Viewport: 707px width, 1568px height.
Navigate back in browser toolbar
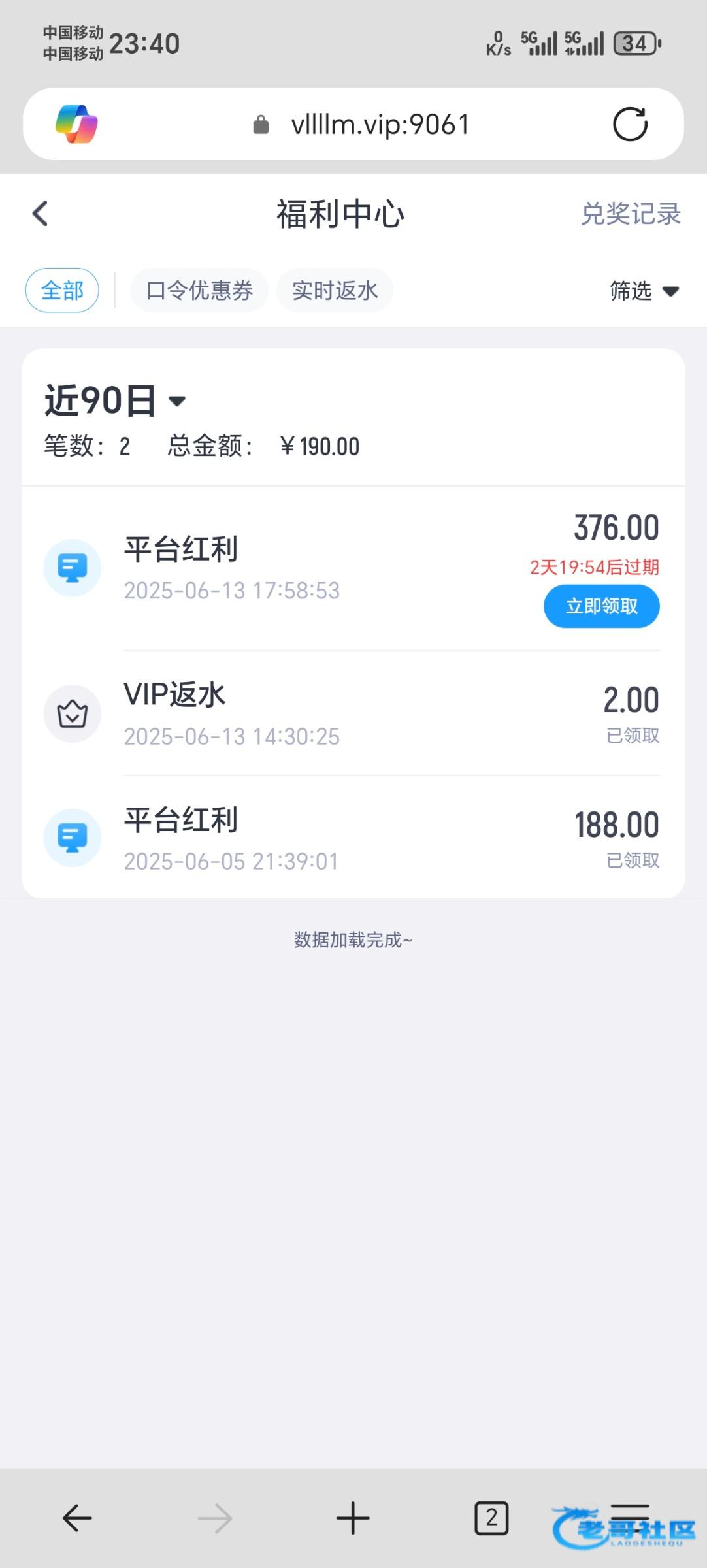tap(77, 1518)
